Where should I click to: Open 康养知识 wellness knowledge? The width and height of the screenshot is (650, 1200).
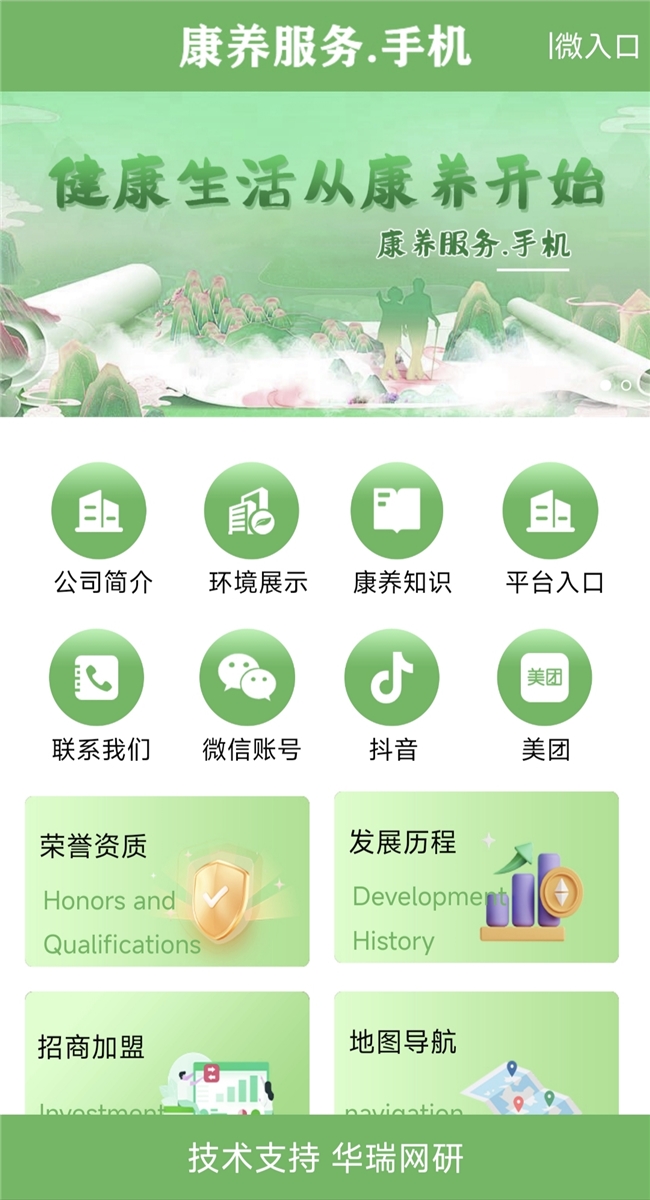[398, 511]
